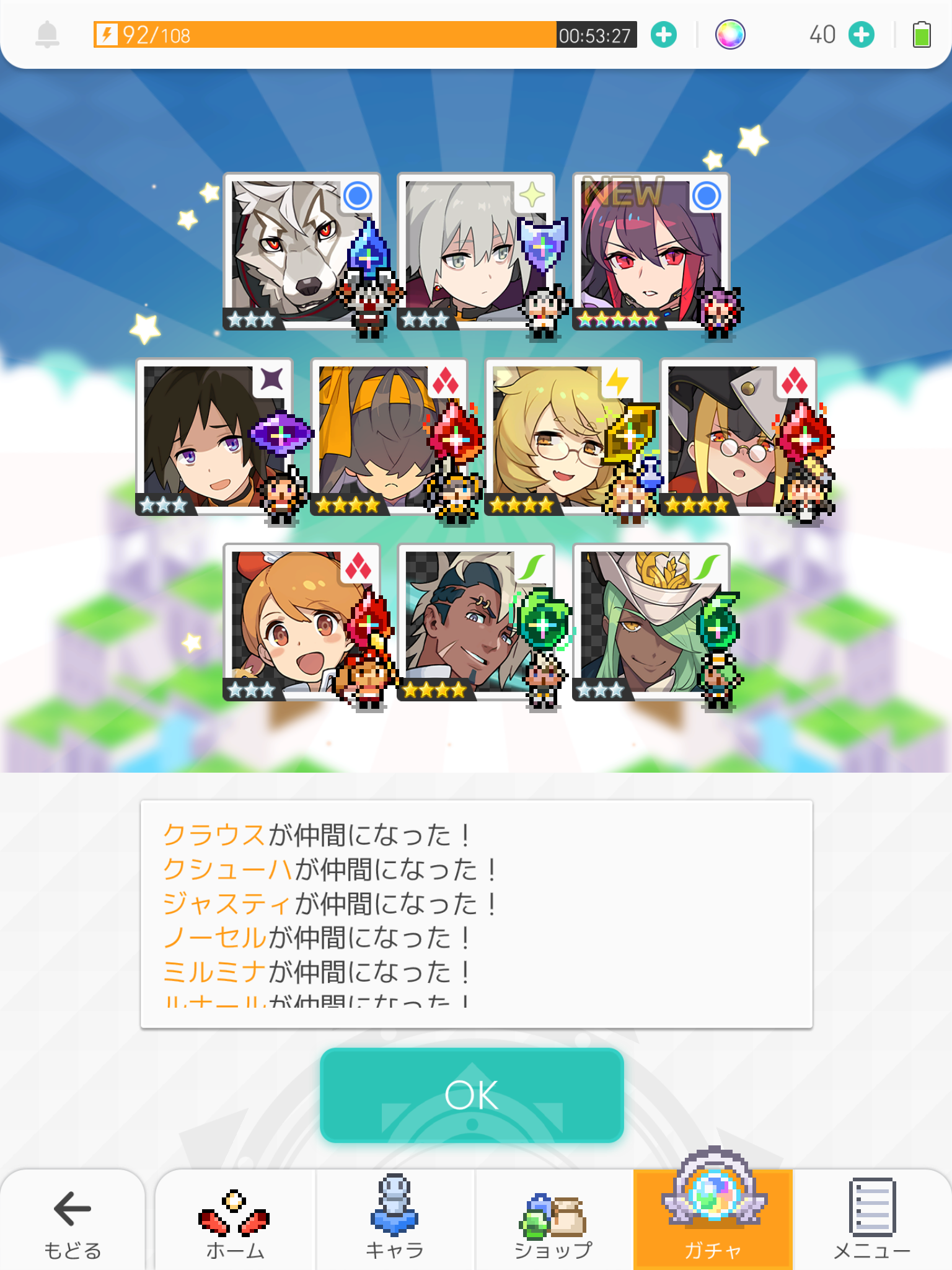Confirm the gacha results with OK
This screenshot has width=952, height=1270.
coord(472,1095)
